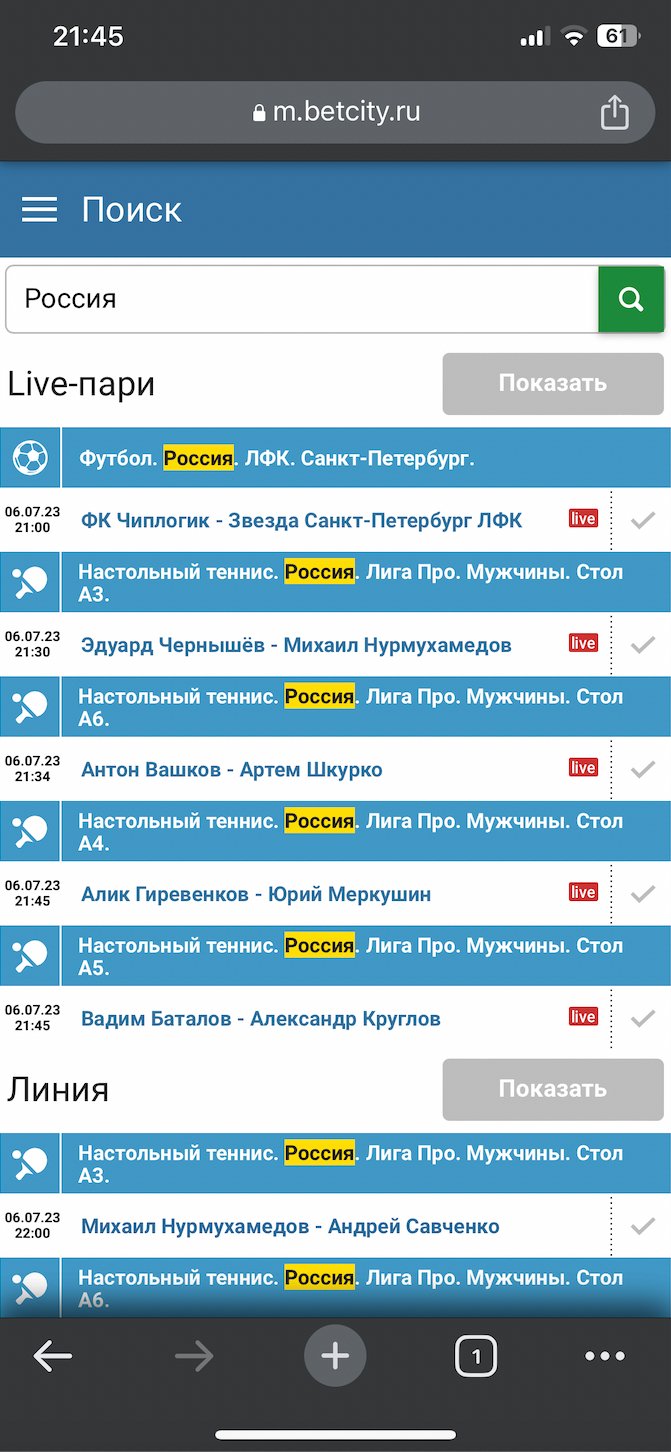Open Эдуард Чернышёв - Михаил Нурмухамедов match

click(x=296, y=645)
